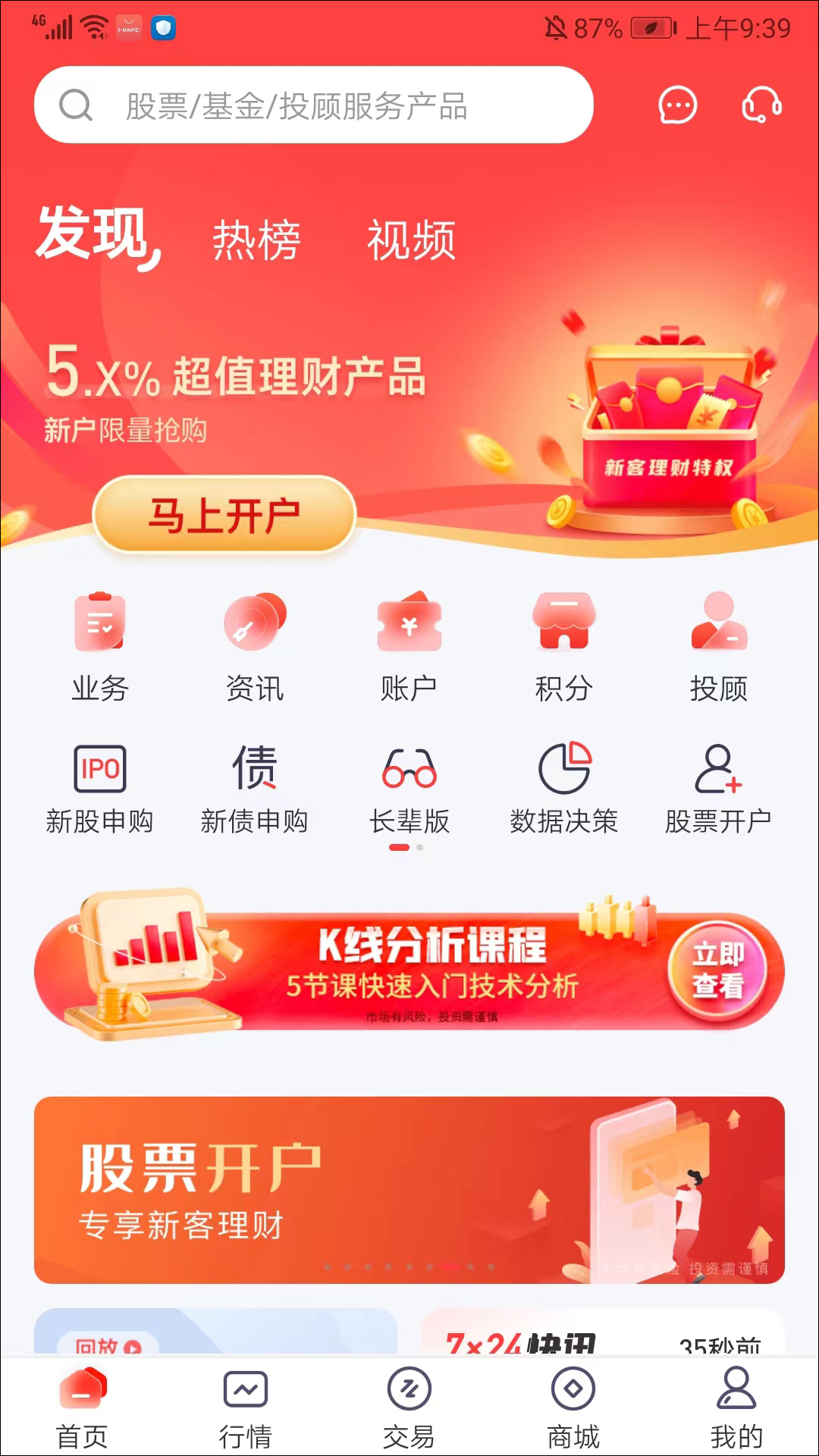The image size is (819, 1456).
Task: Open the messages chat bubble icon
Action: [677, 105]
